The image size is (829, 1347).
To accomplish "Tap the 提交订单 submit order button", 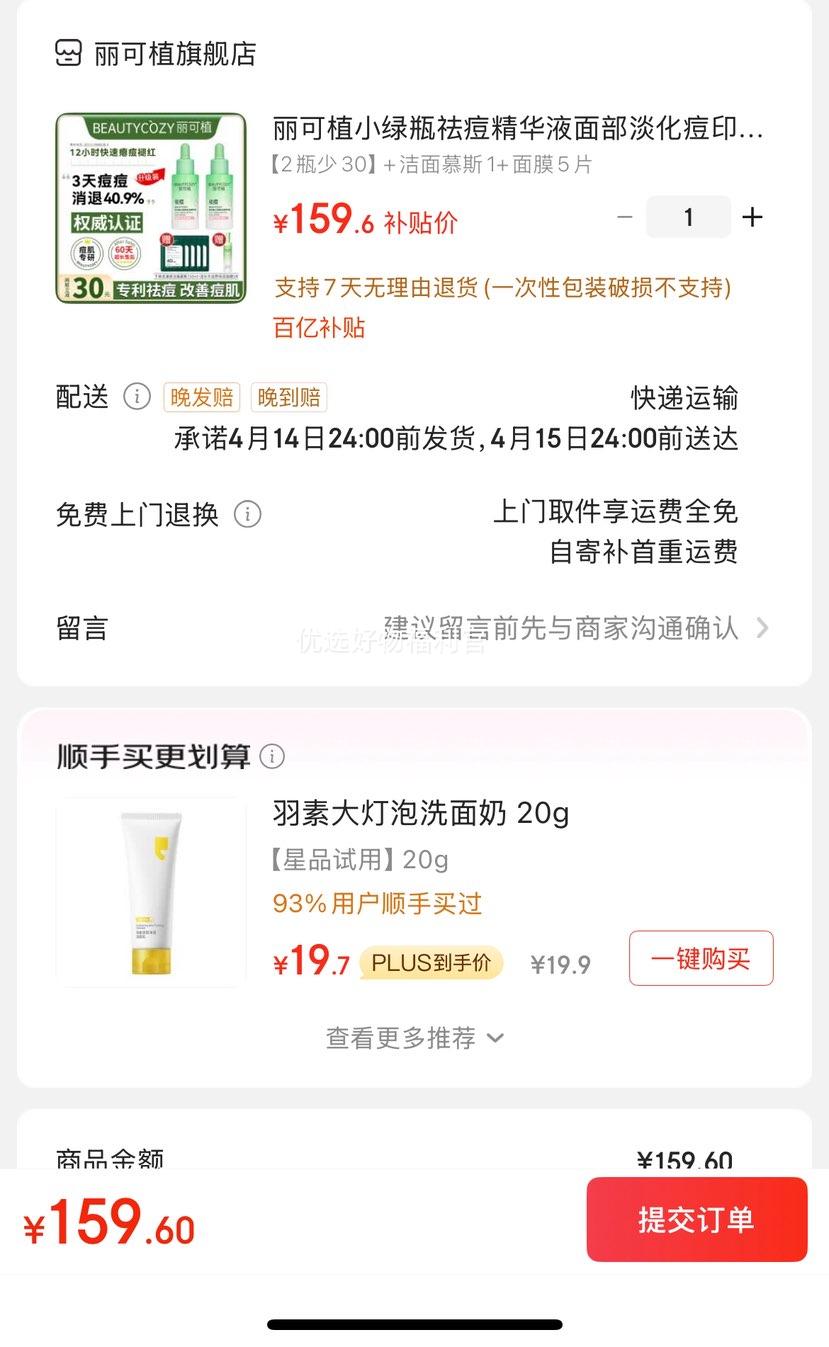I will 696,1219.
